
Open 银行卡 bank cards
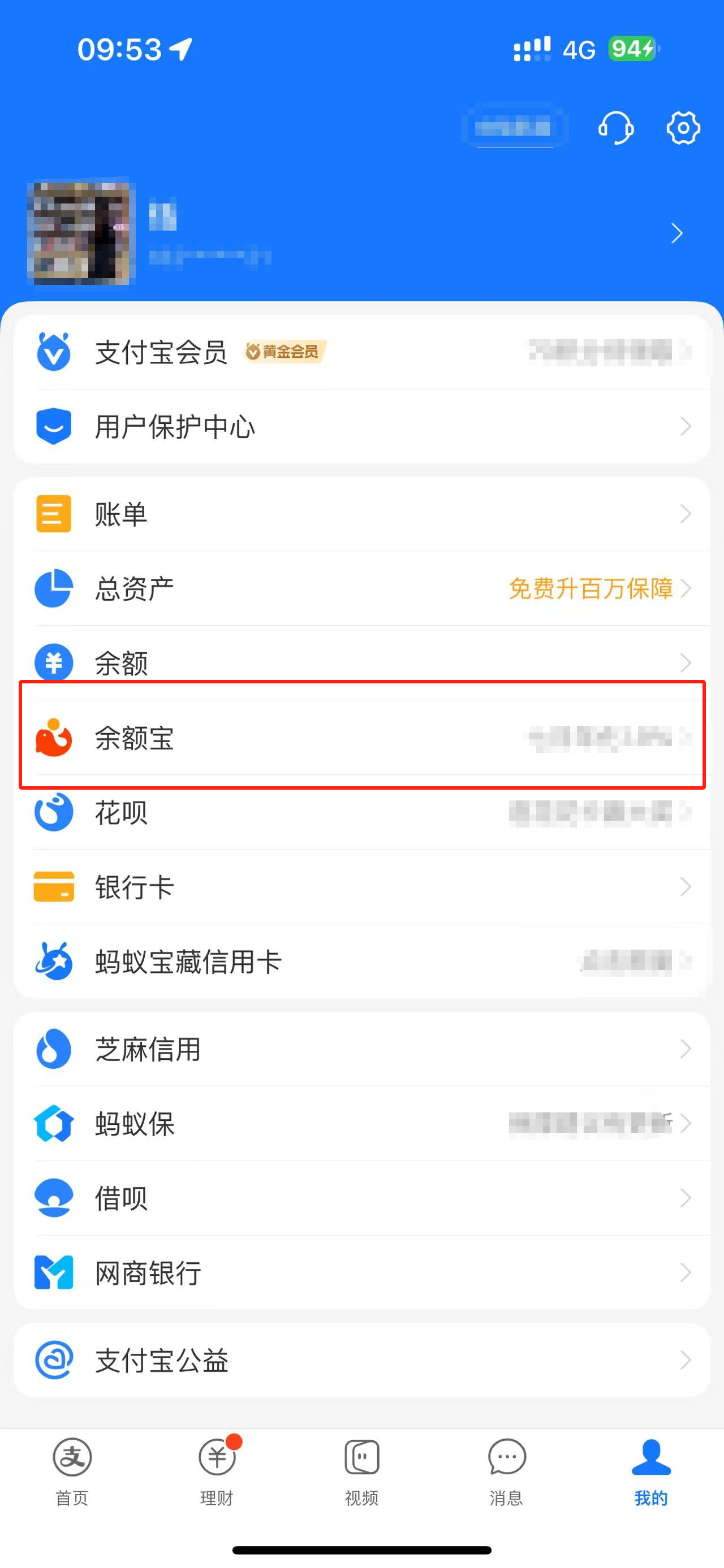[361, 887]
